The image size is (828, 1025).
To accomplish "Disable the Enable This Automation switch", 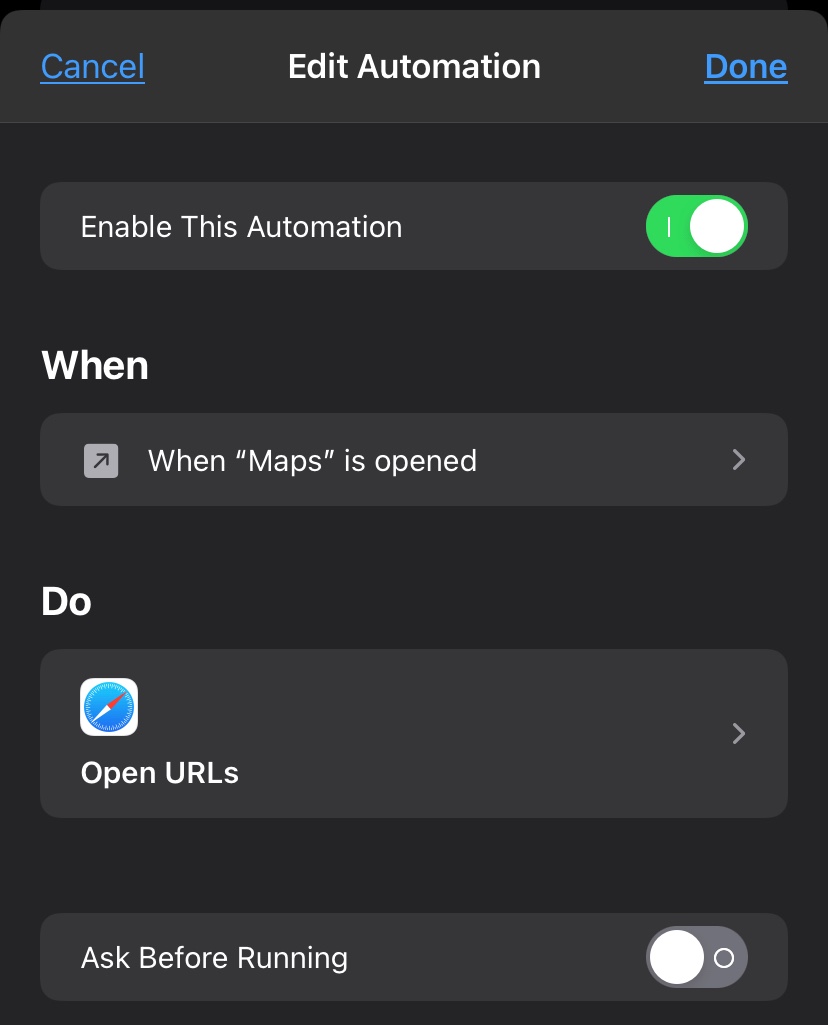I will (697, 226).
